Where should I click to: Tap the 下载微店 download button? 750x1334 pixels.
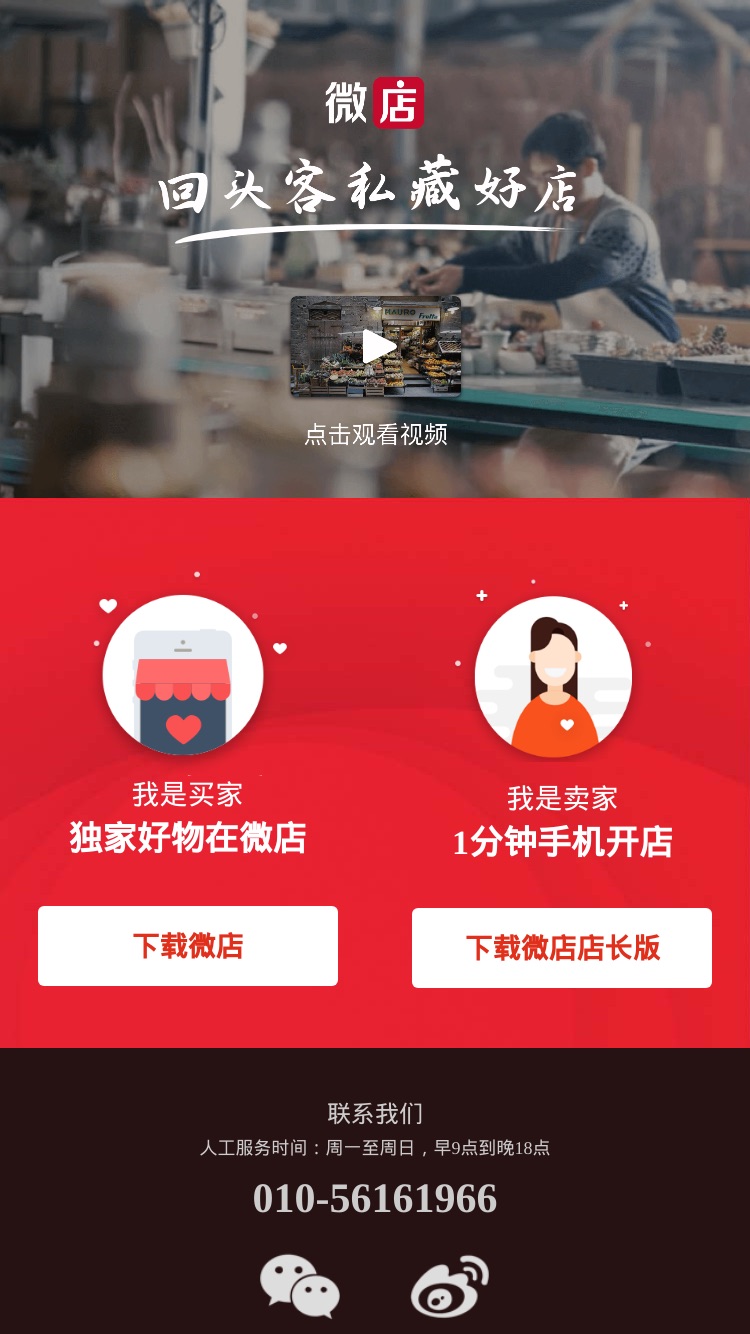(x=188, y=946)
